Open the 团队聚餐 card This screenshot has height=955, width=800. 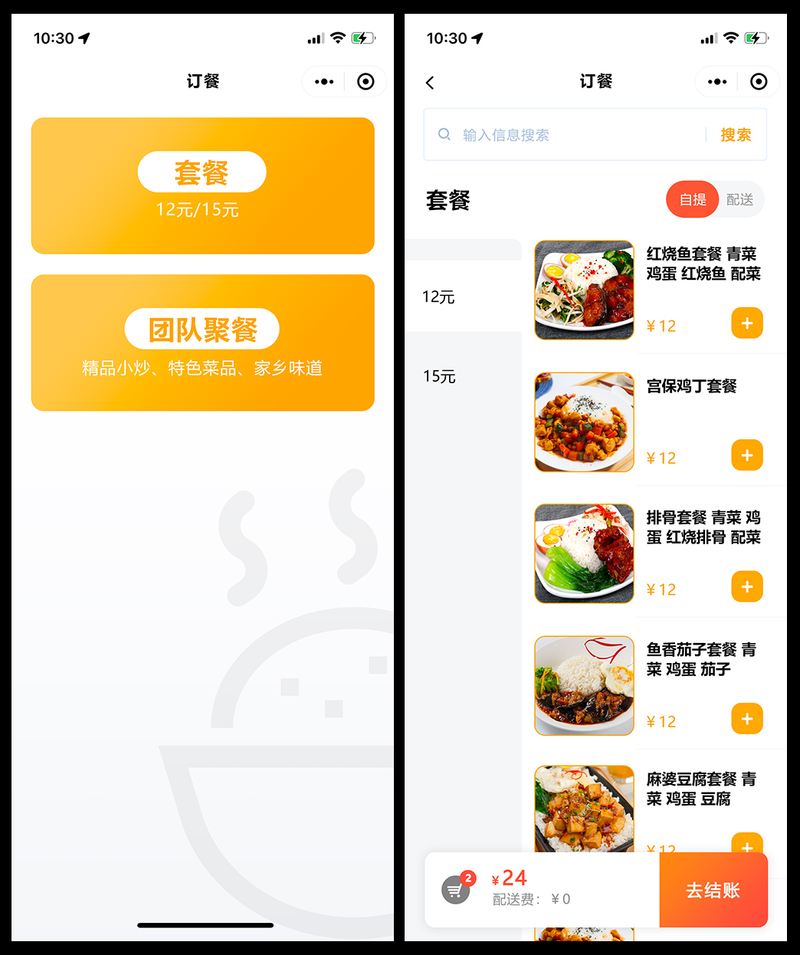coord(202,342)
